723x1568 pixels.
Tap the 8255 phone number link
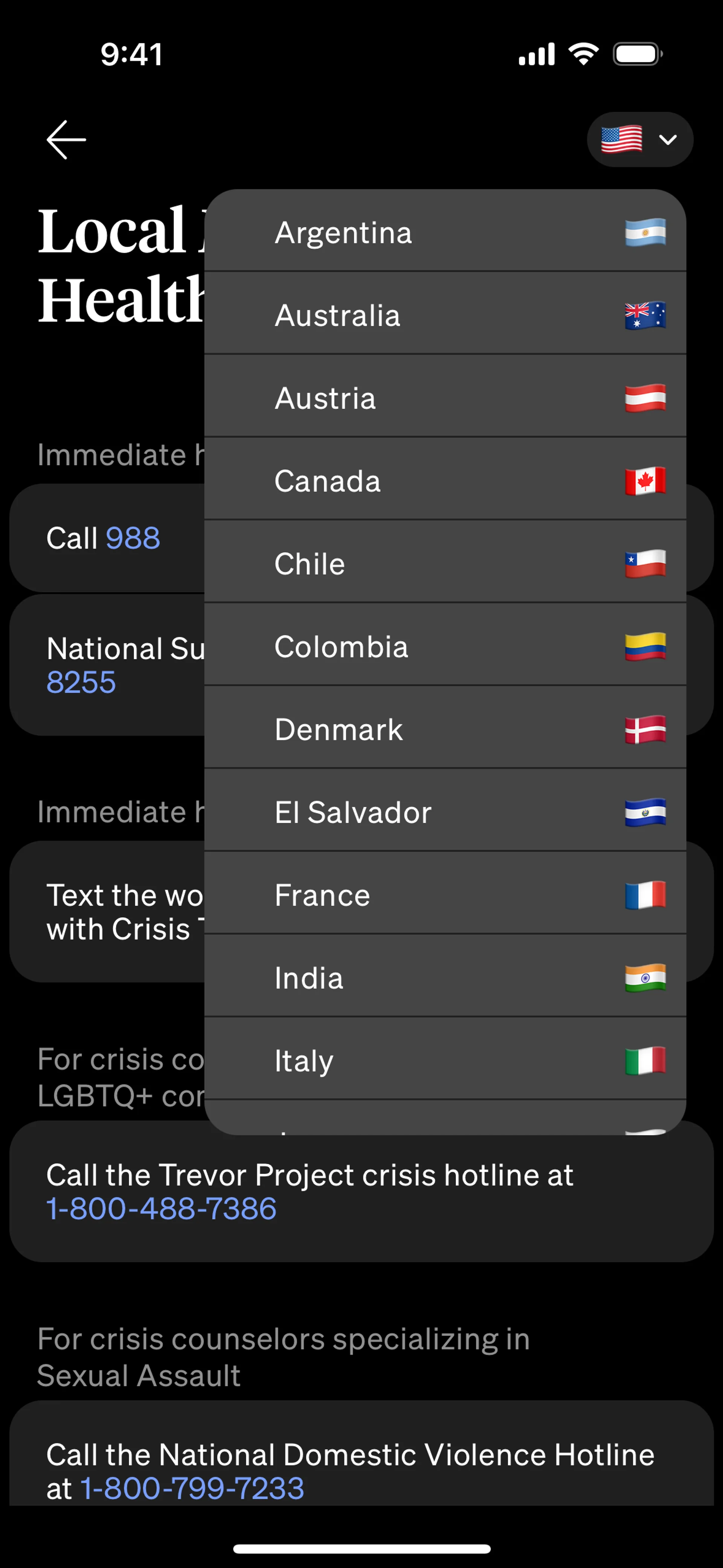pos(81,682)
